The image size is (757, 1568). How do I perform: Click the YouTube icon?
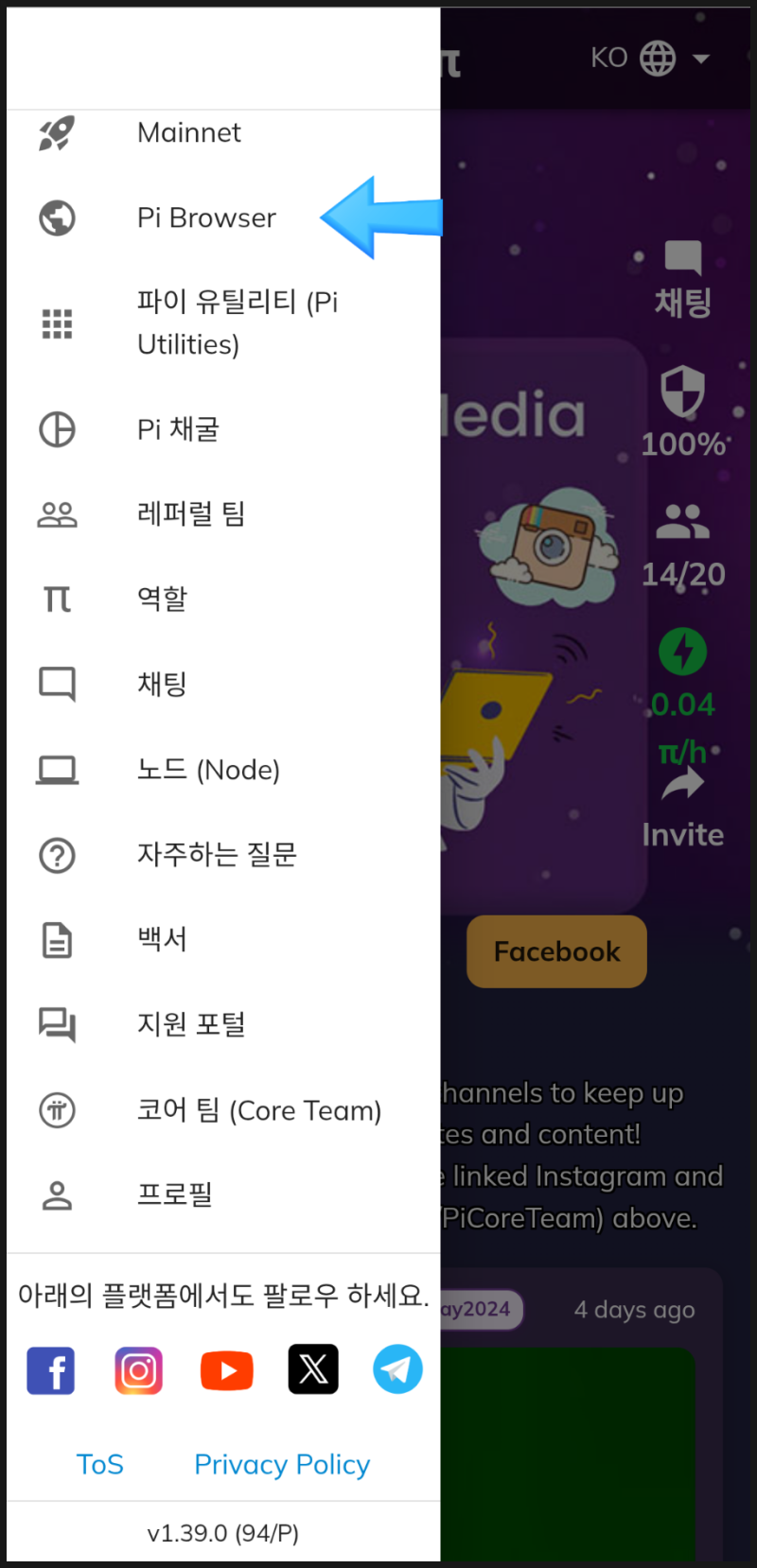pyautogui.click(x=226, y=1369)
